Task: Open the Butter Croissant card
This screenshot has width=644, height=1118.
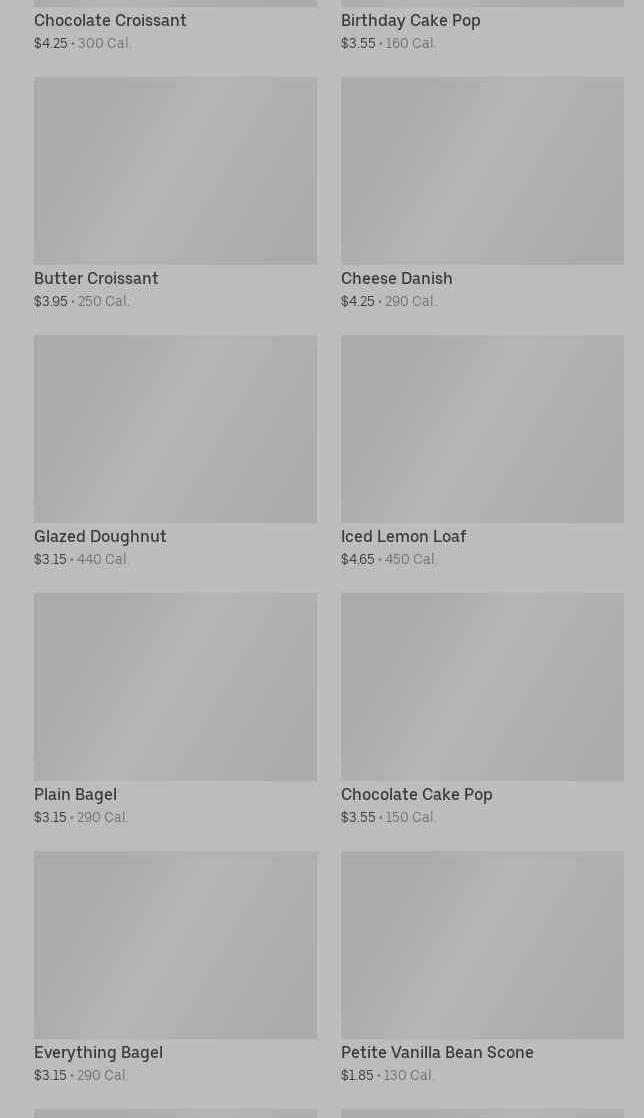Action: [x=175, y=193]
